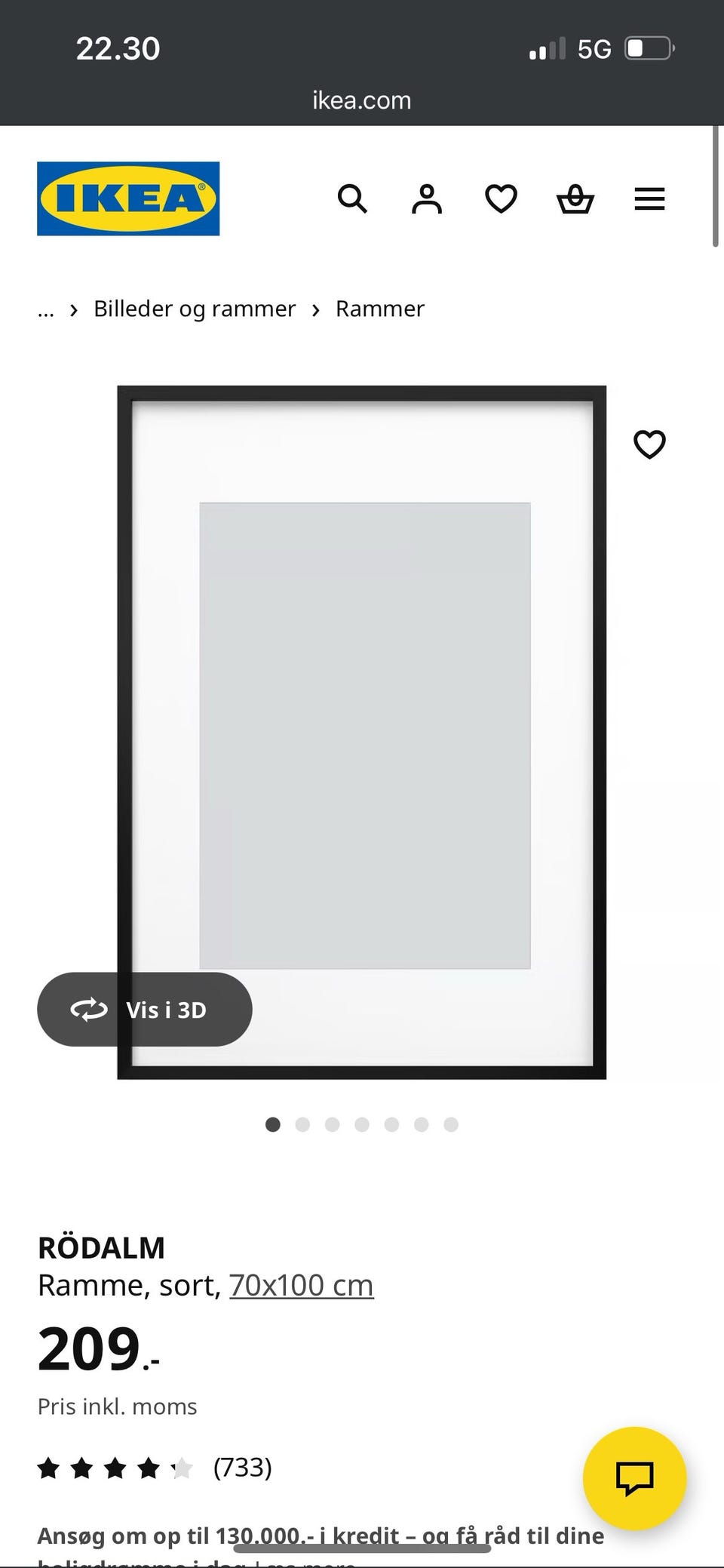Open the shopping basket
The image size is (724, 1568).
click(575, 199)
